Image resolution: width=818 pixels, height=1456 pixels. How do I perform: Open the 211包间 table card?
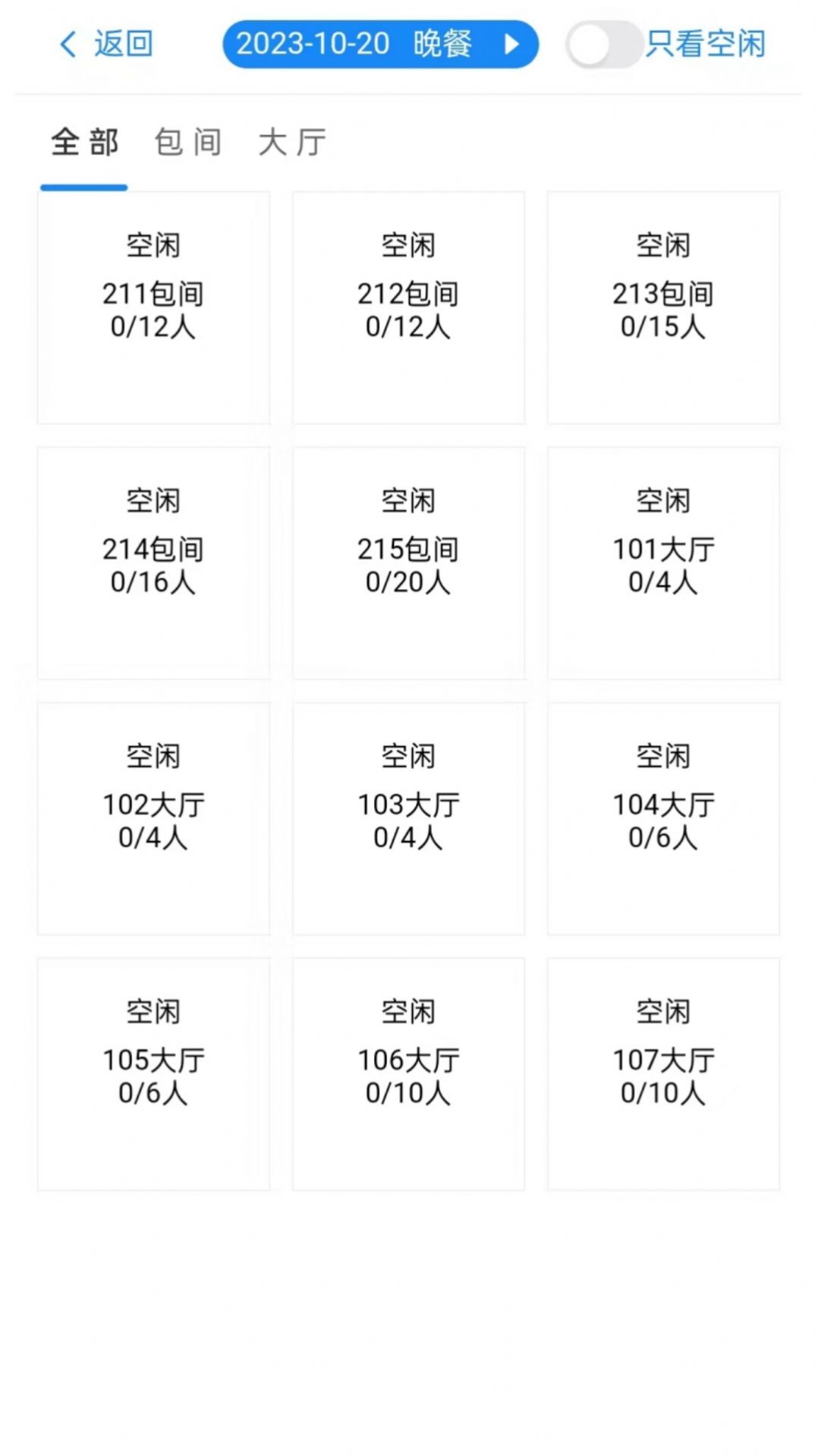tap(153, 307)
